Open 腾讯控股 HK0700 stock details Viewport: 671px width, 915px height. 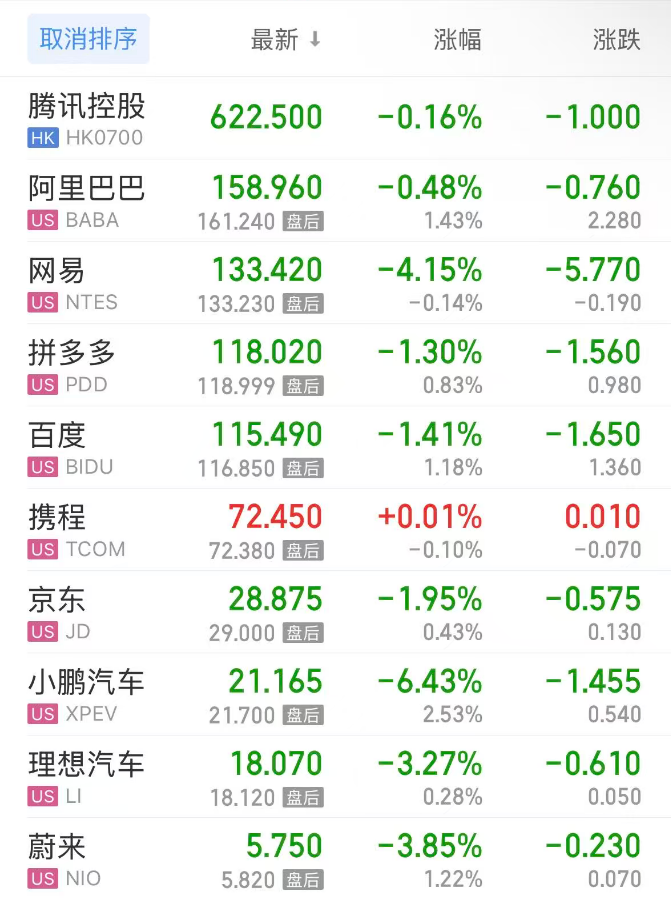[x=87, y=118]
